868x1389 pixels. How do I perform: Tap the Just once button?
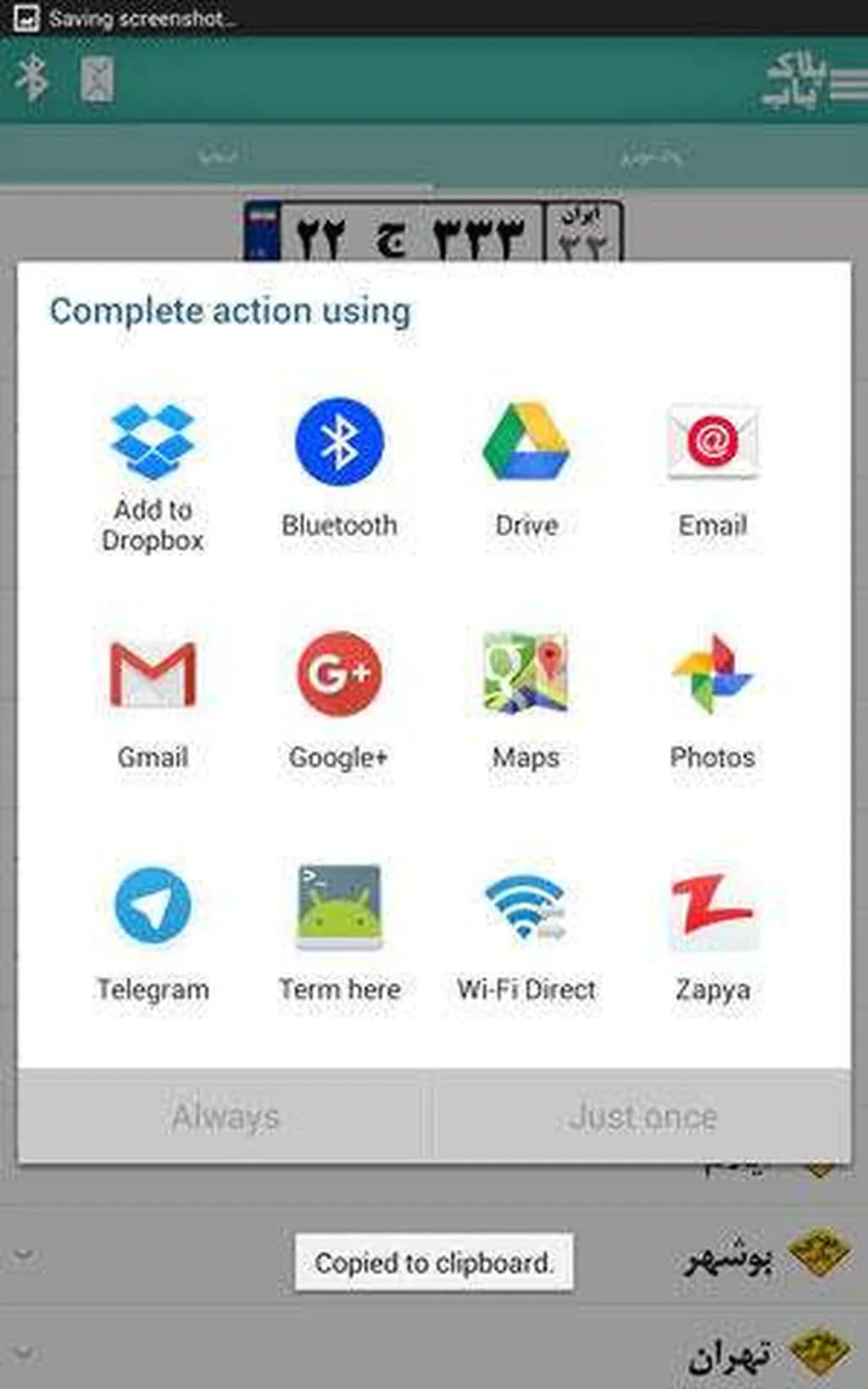[643, 1117]
